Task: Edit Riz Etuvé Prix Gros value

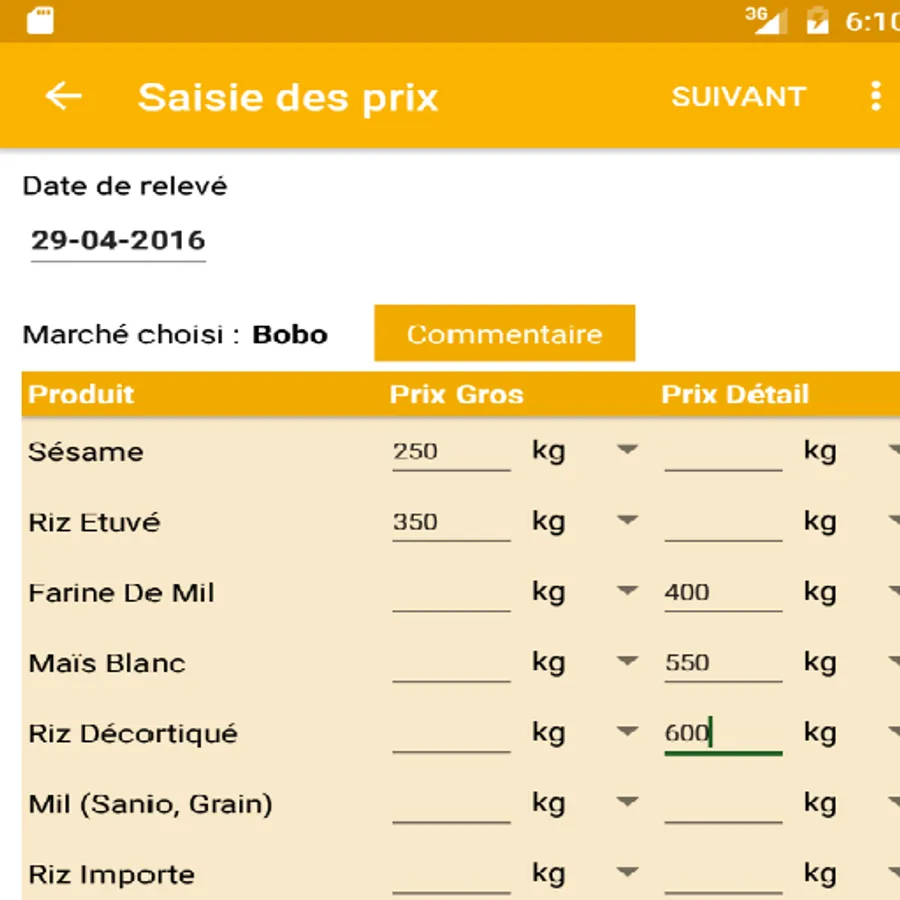Action: click(450, 522)
